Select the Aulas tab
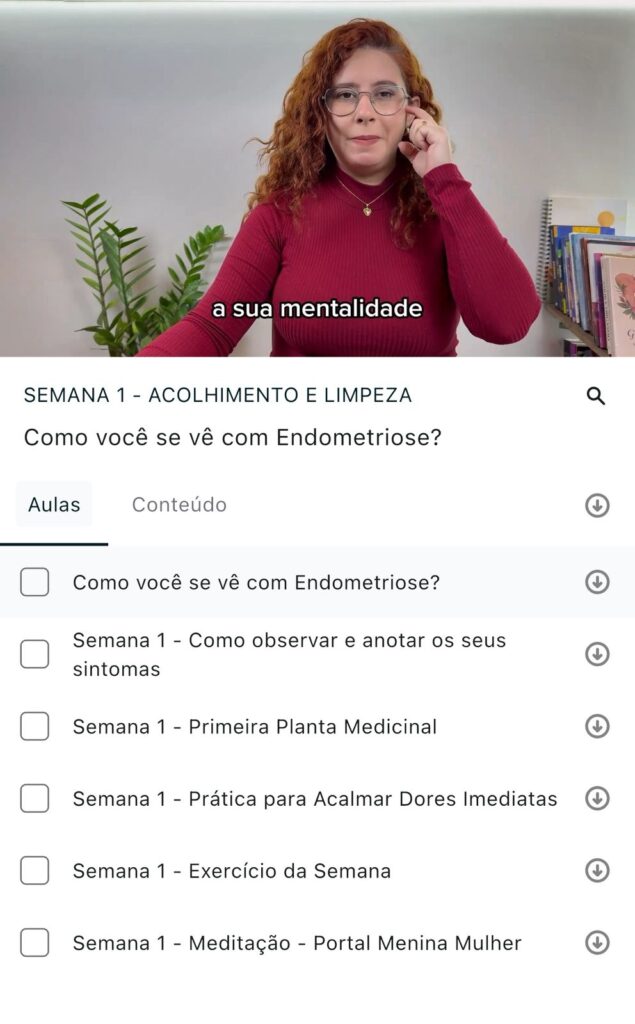Image resolution: width=635 pixels, height=1024 pixels. tap(54, 505)
